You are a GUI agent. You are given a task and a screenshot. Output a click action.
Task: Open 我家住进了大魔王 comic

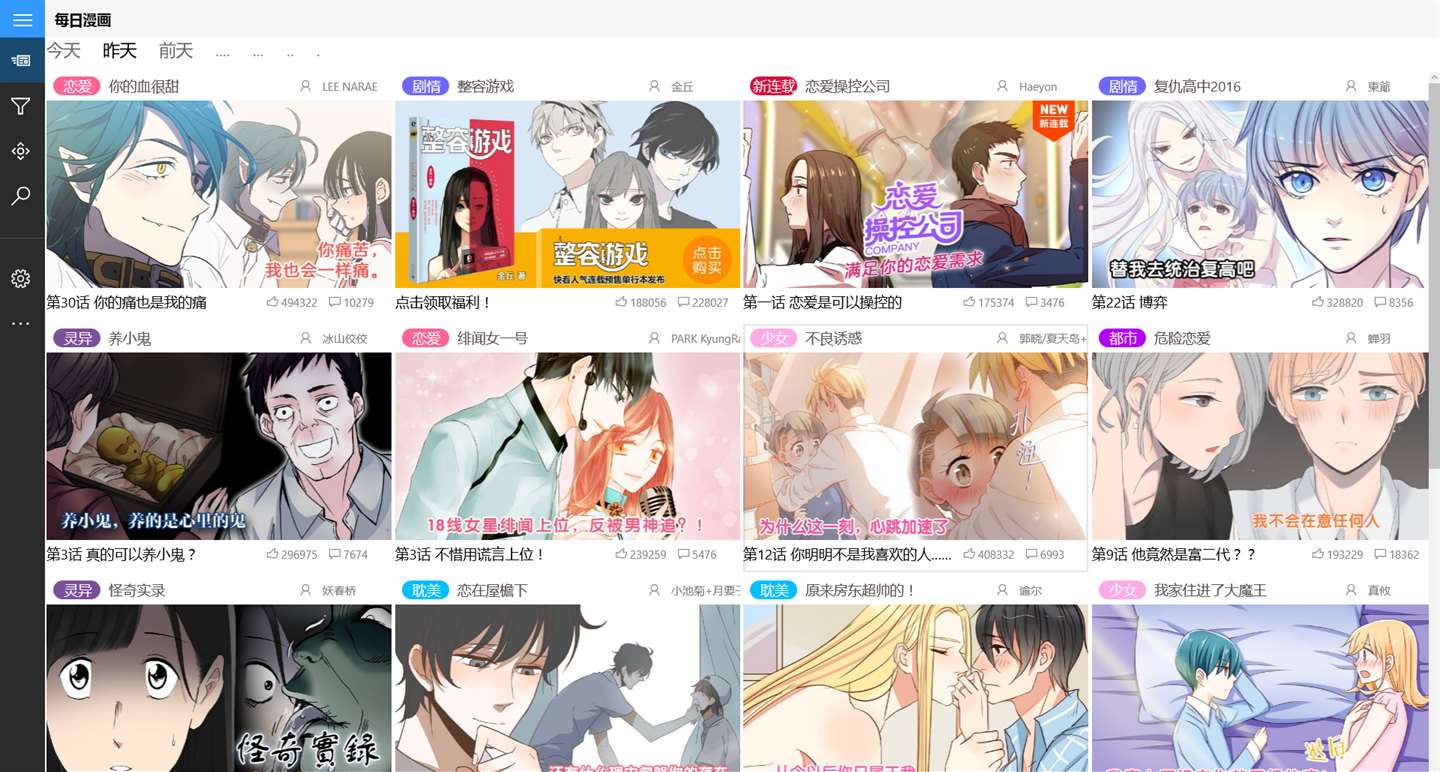1260,688
